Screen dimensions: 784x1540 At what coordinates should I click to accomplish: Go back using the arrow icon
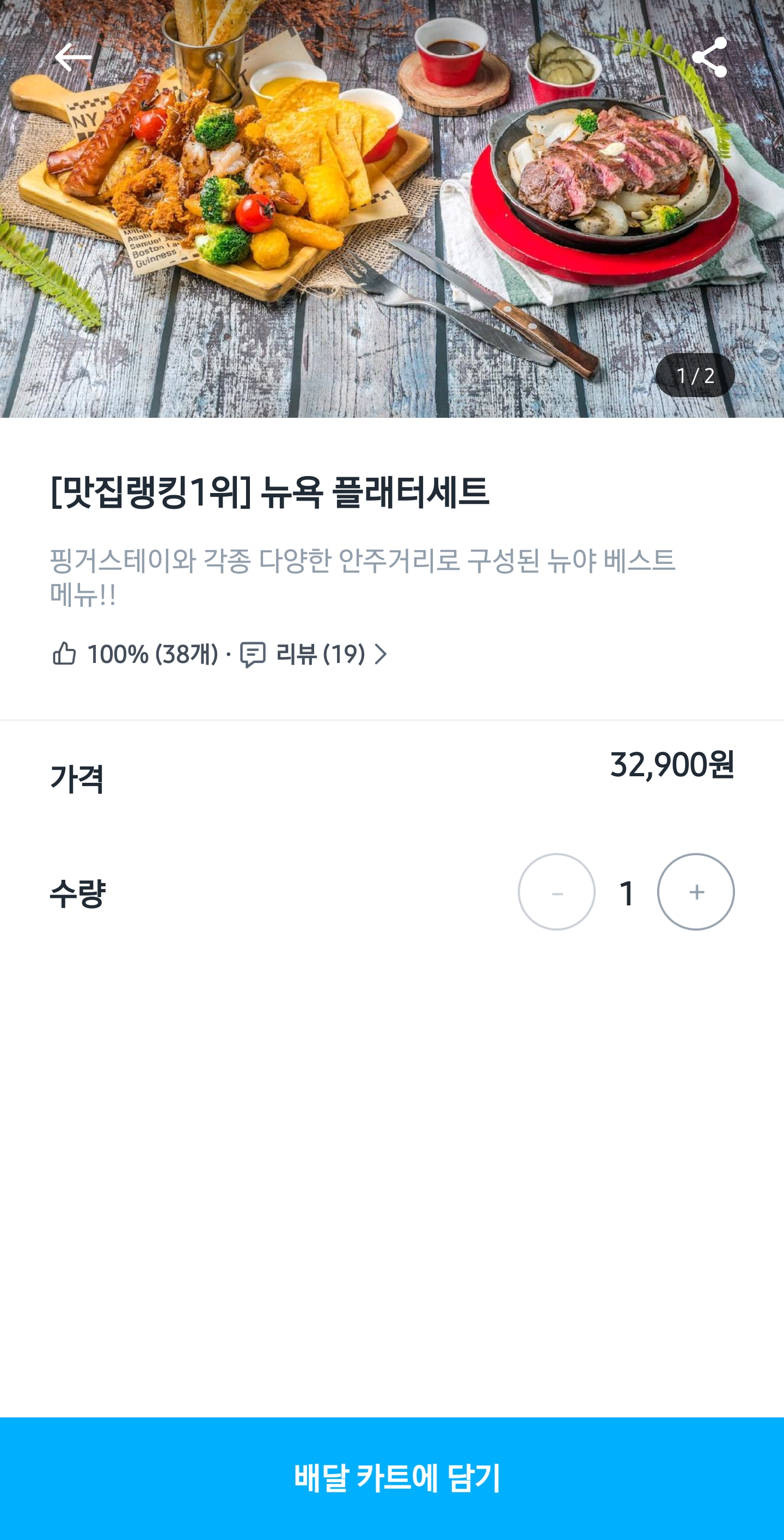point(73,57)
